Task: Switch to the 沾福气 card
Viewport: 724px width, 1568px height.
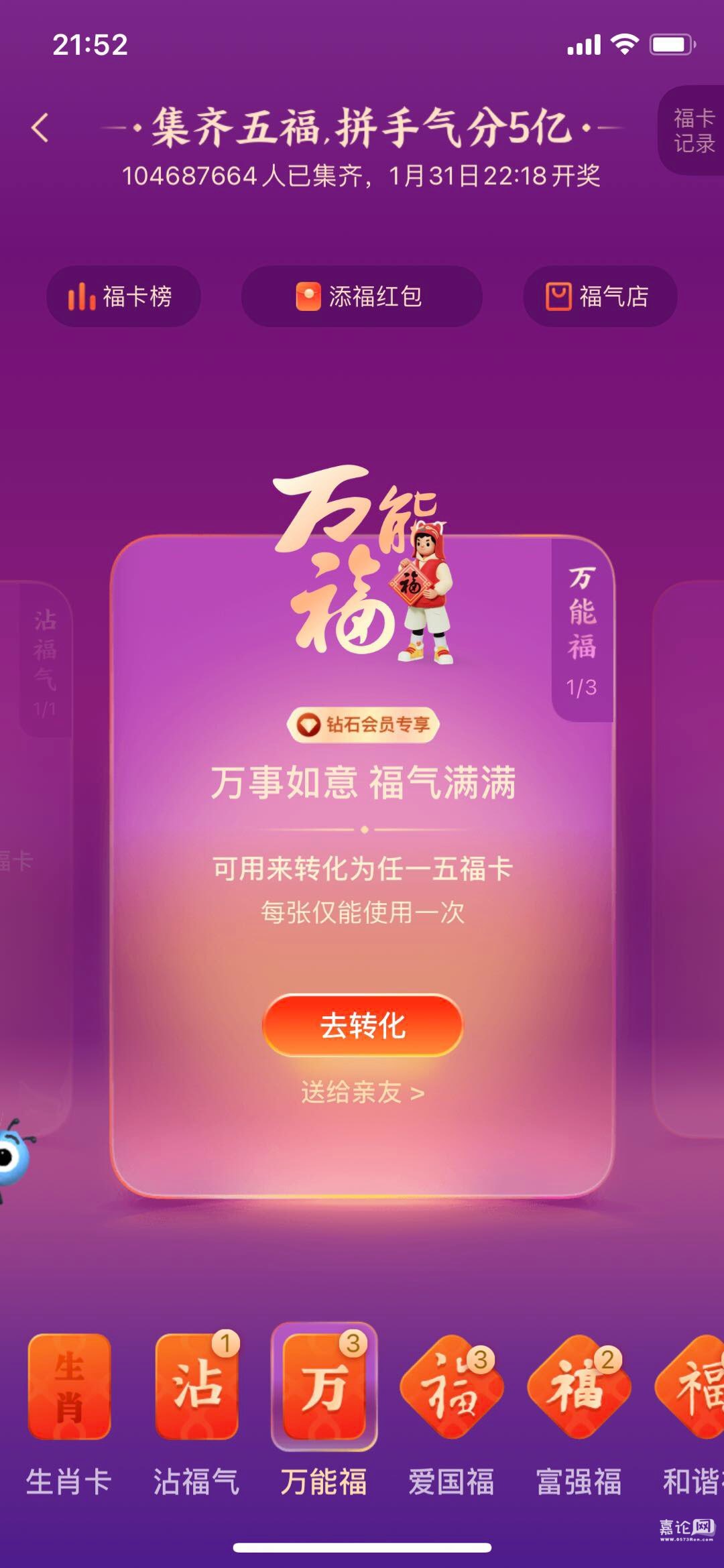Action: (196, 1388)
